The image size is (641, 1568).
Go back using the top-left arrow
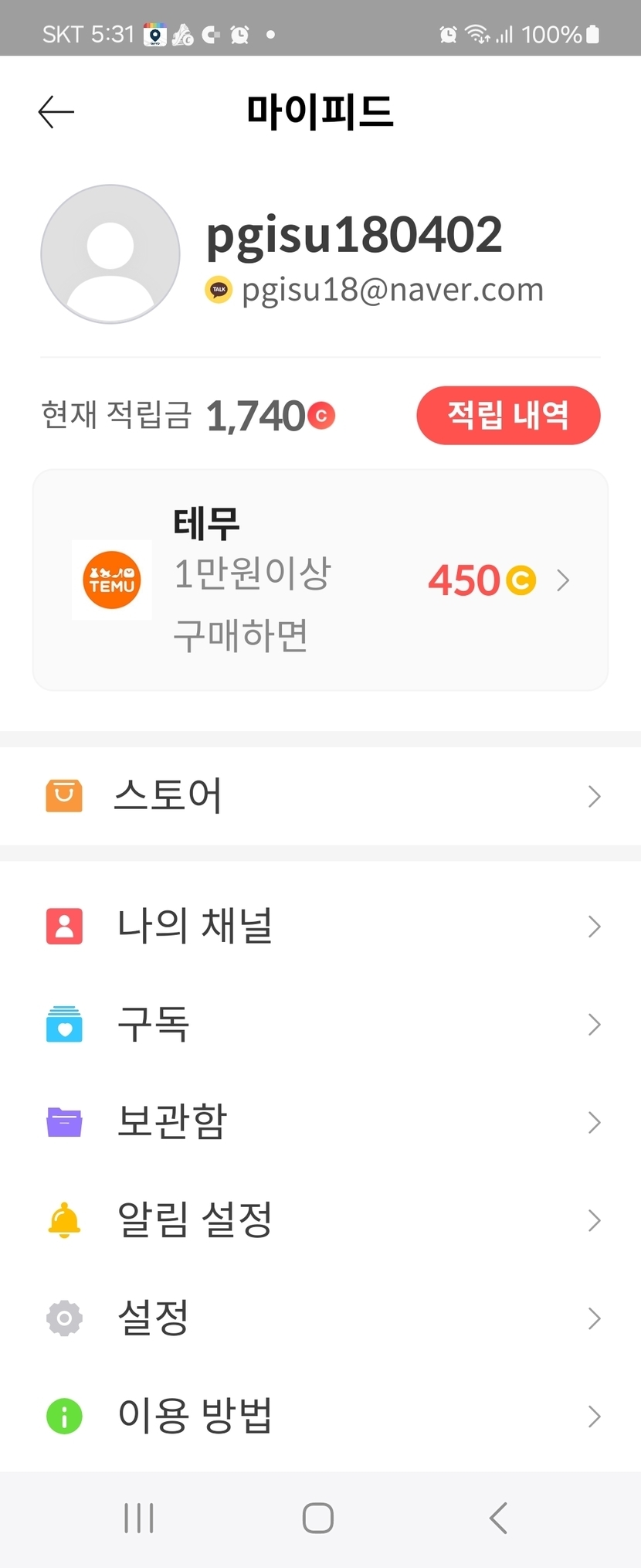(x=56, y=112)
